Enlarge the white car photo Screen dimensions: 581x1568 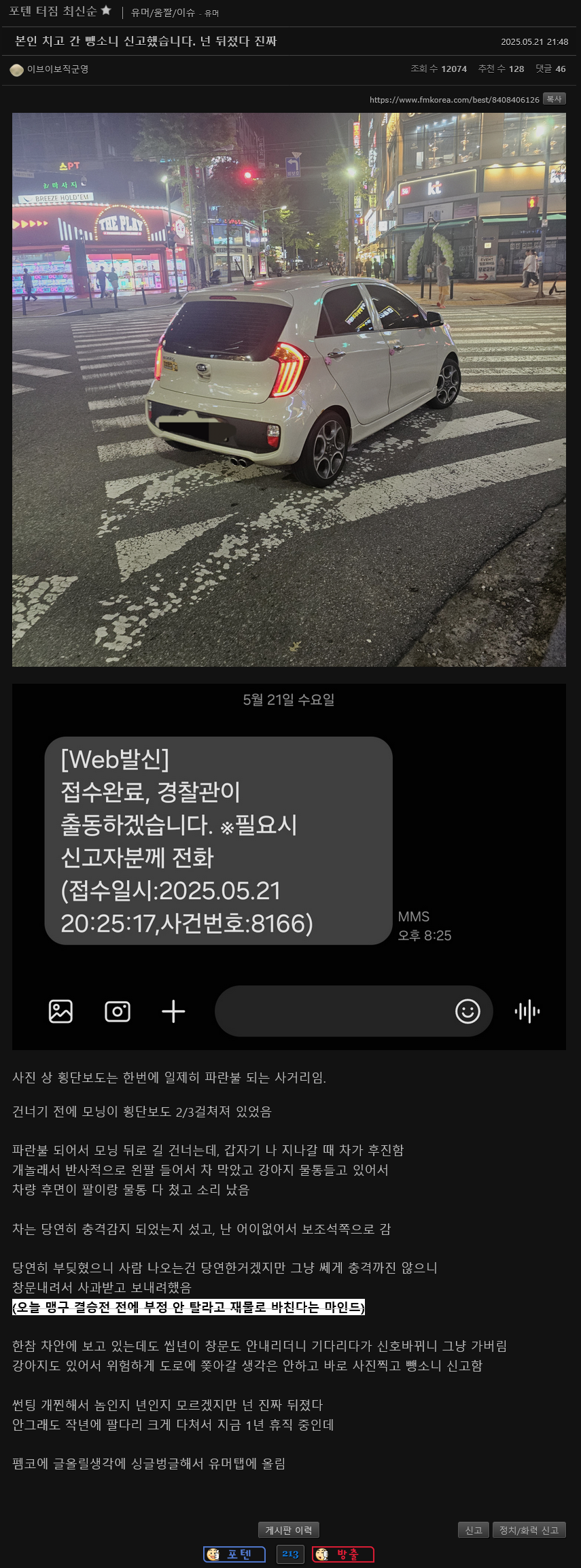point(289,389)
